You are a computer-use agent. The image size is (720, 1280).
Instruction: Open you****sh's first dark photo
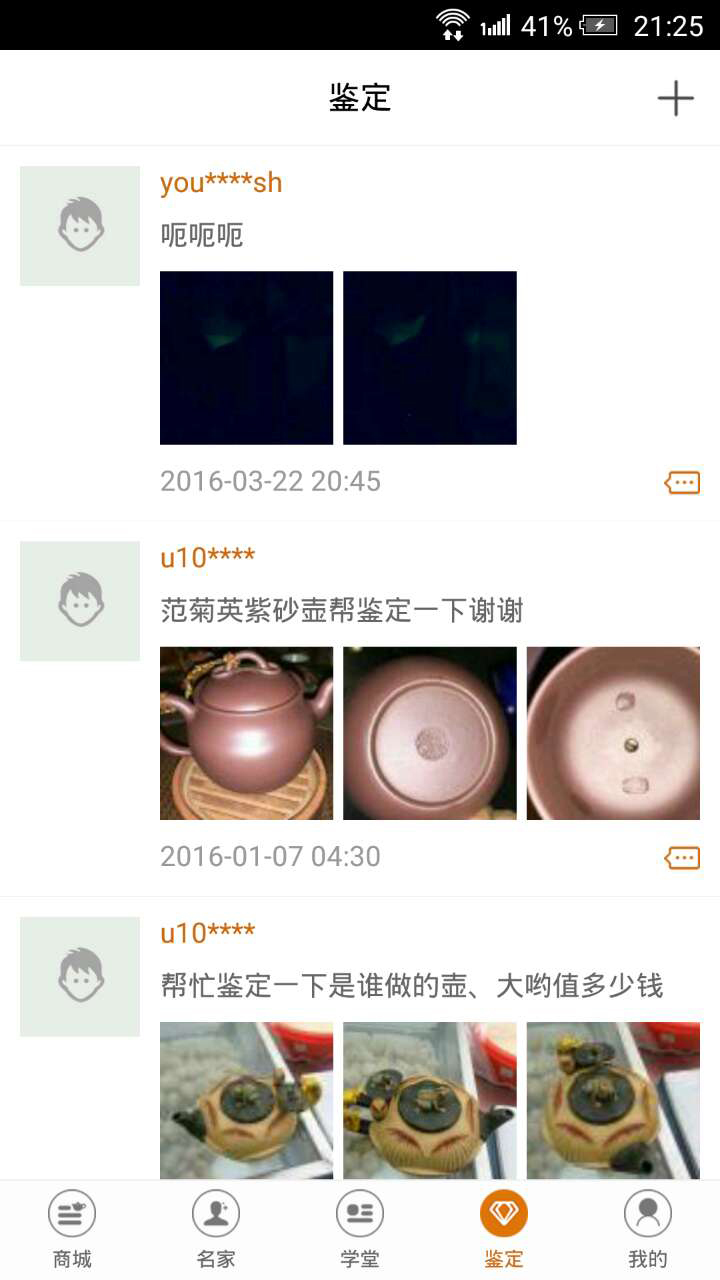pyautogui.click(x=246, y=357)
